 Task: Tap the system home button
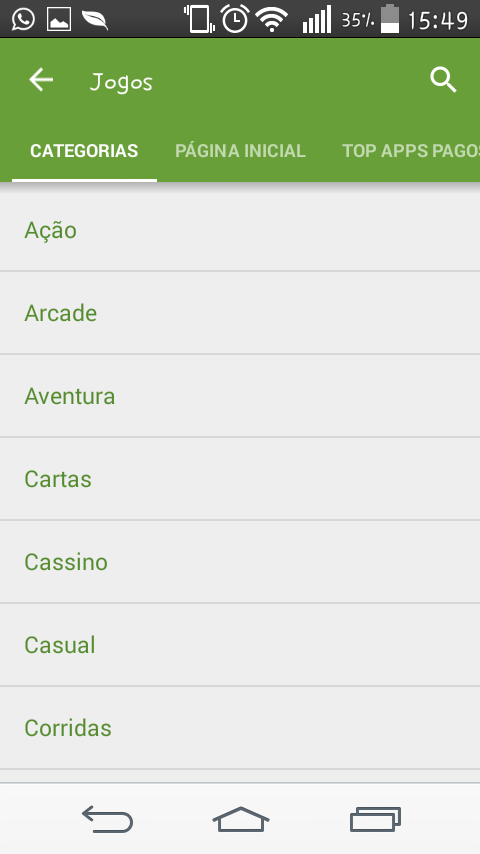coord(240,819)
